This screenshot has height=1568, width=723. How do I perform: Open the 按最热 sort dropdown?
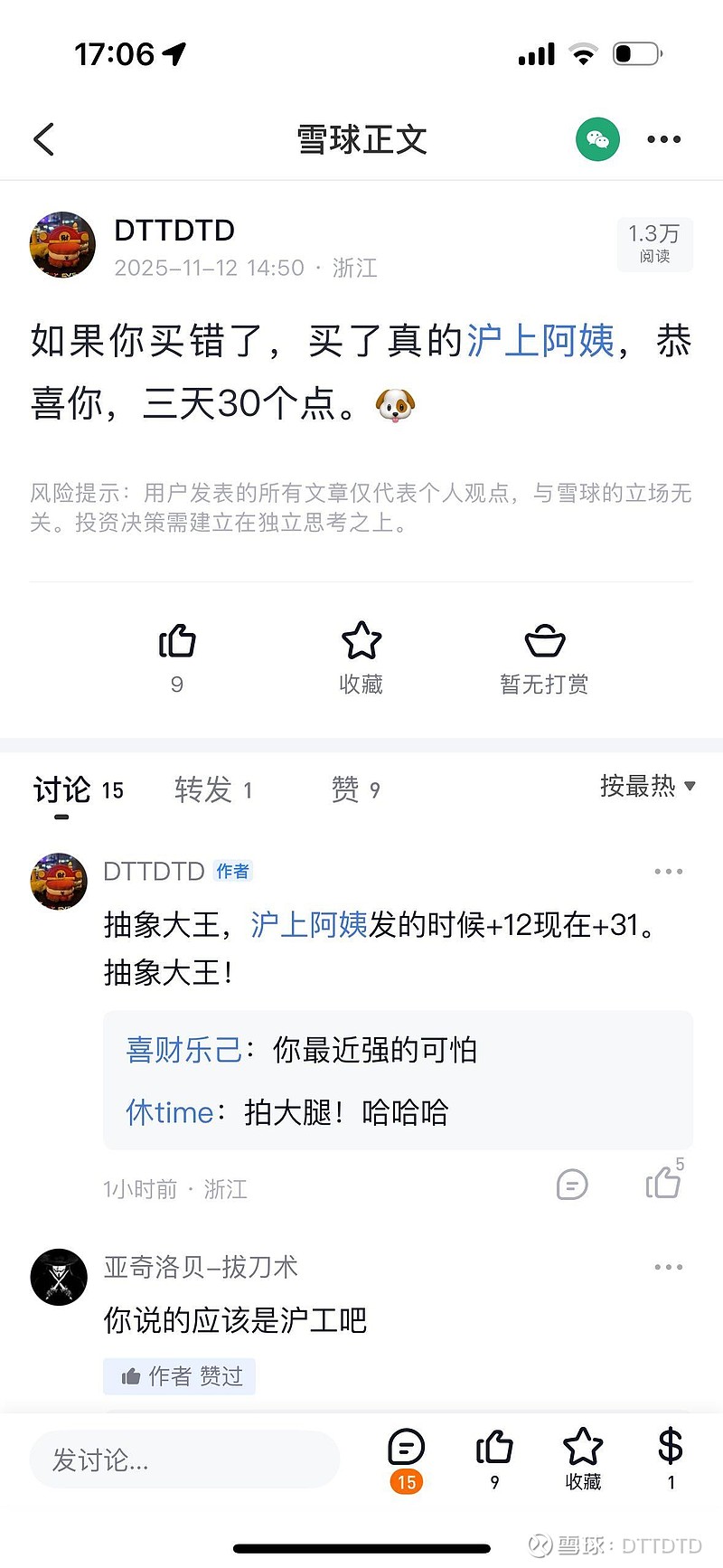(x=647, y=788)
